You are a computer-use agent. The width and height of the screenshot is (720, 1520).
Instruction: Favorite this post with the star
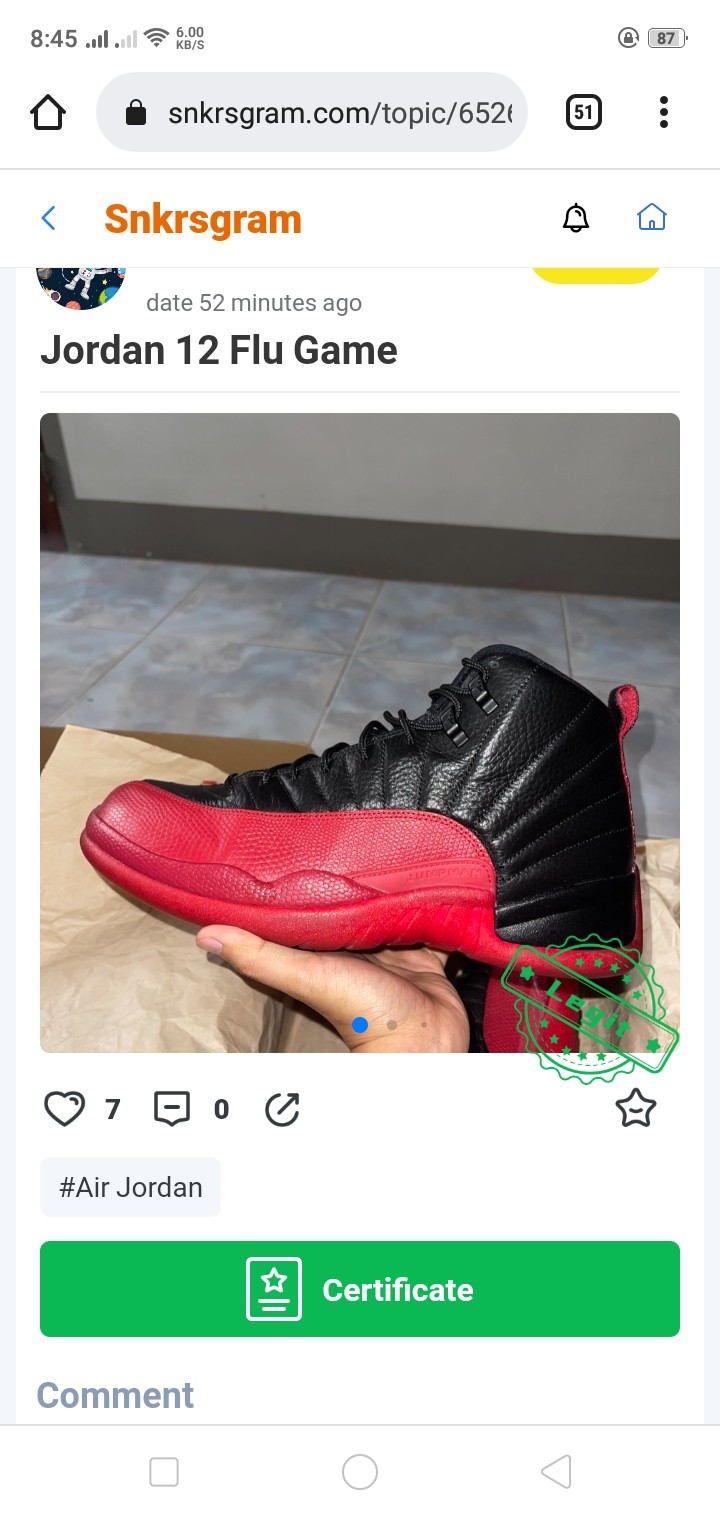pyautogui.click(x=636, y=1108)
